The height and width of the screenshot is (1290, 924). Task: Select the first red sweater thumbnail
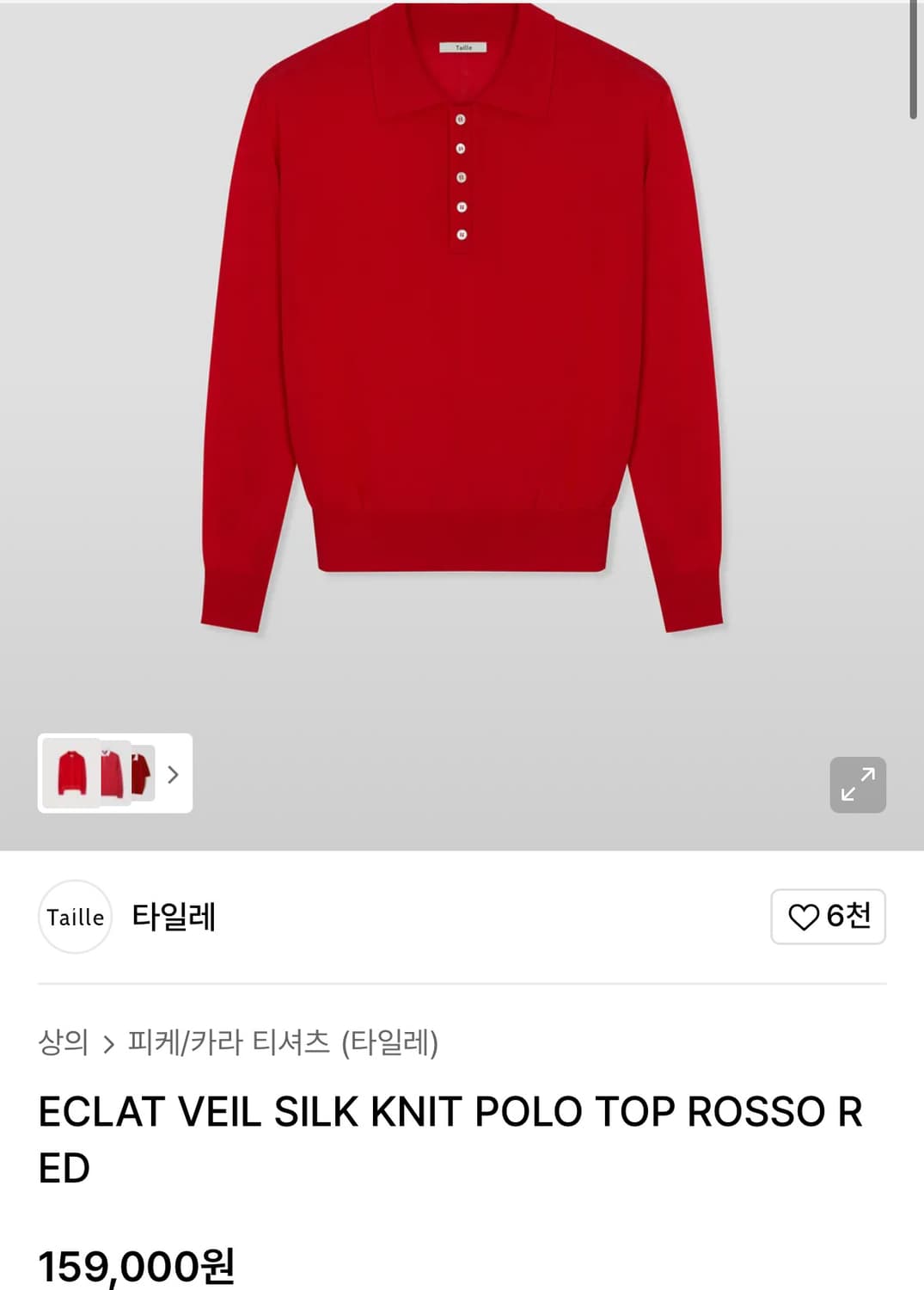[71, 775]
